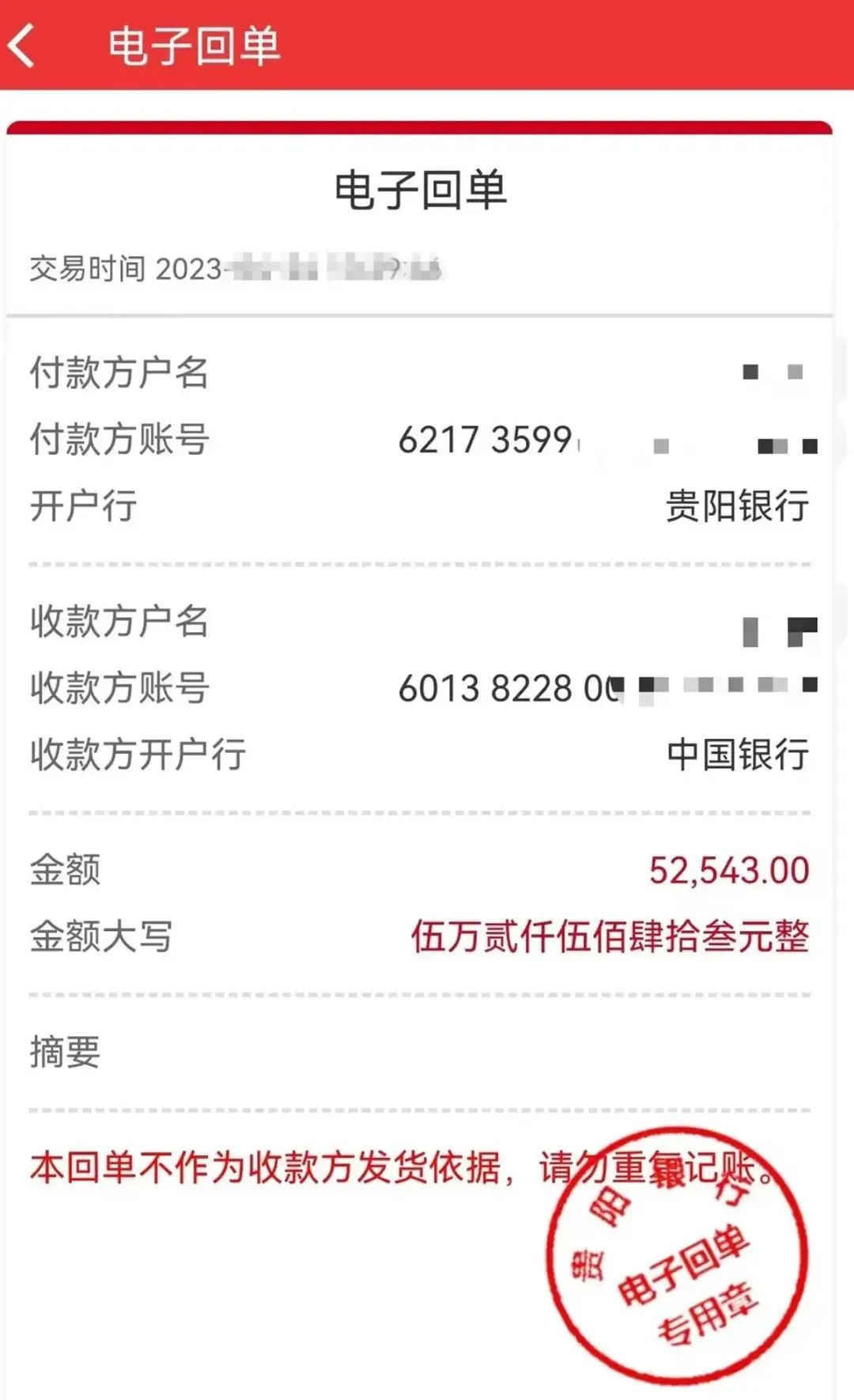The image size is (854, 1400).
Task: Click the red header bar
Action: pyautogui.click(x=427, y=45)
